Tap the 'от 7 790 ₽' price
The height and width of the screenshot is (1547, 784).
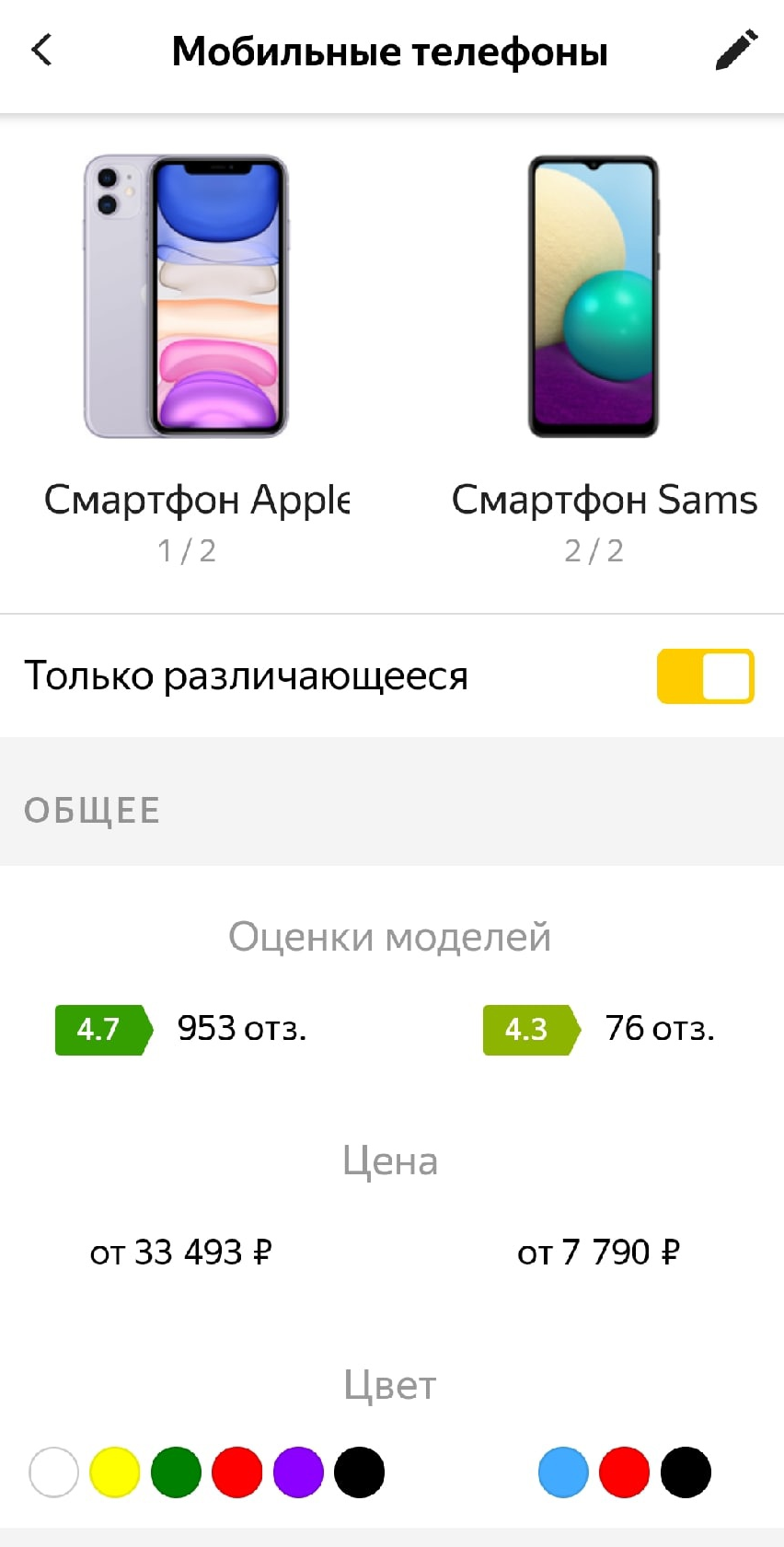point(597,1252)
